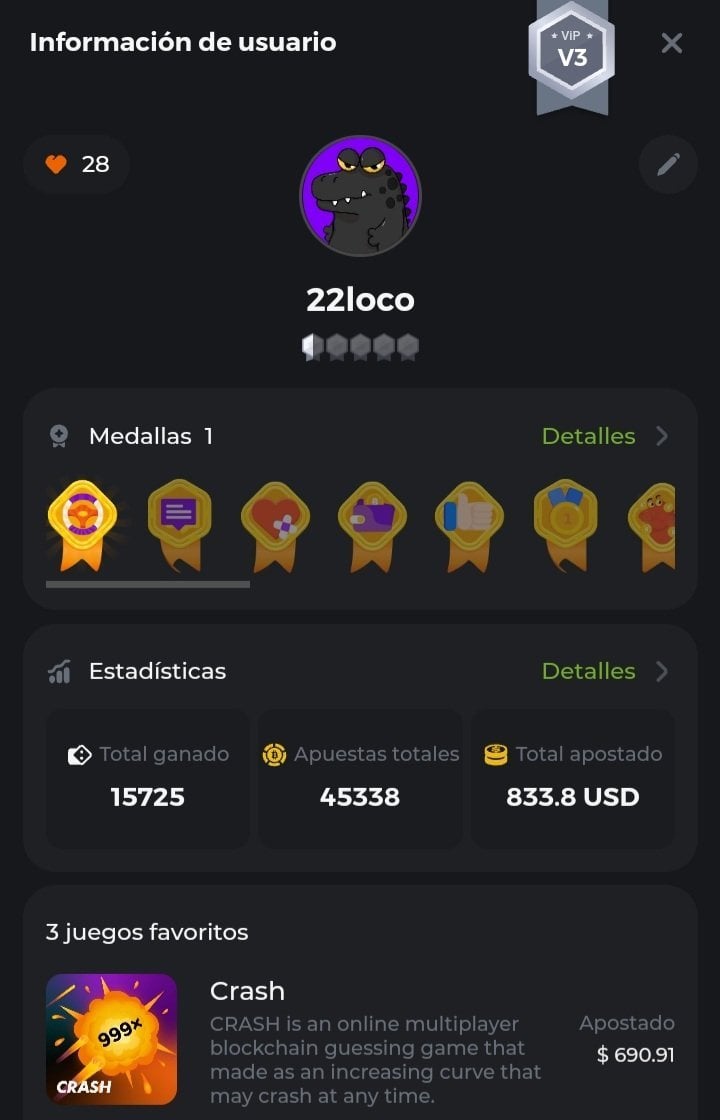
Task: Select the wallet medal
Action: click(372, 520)
